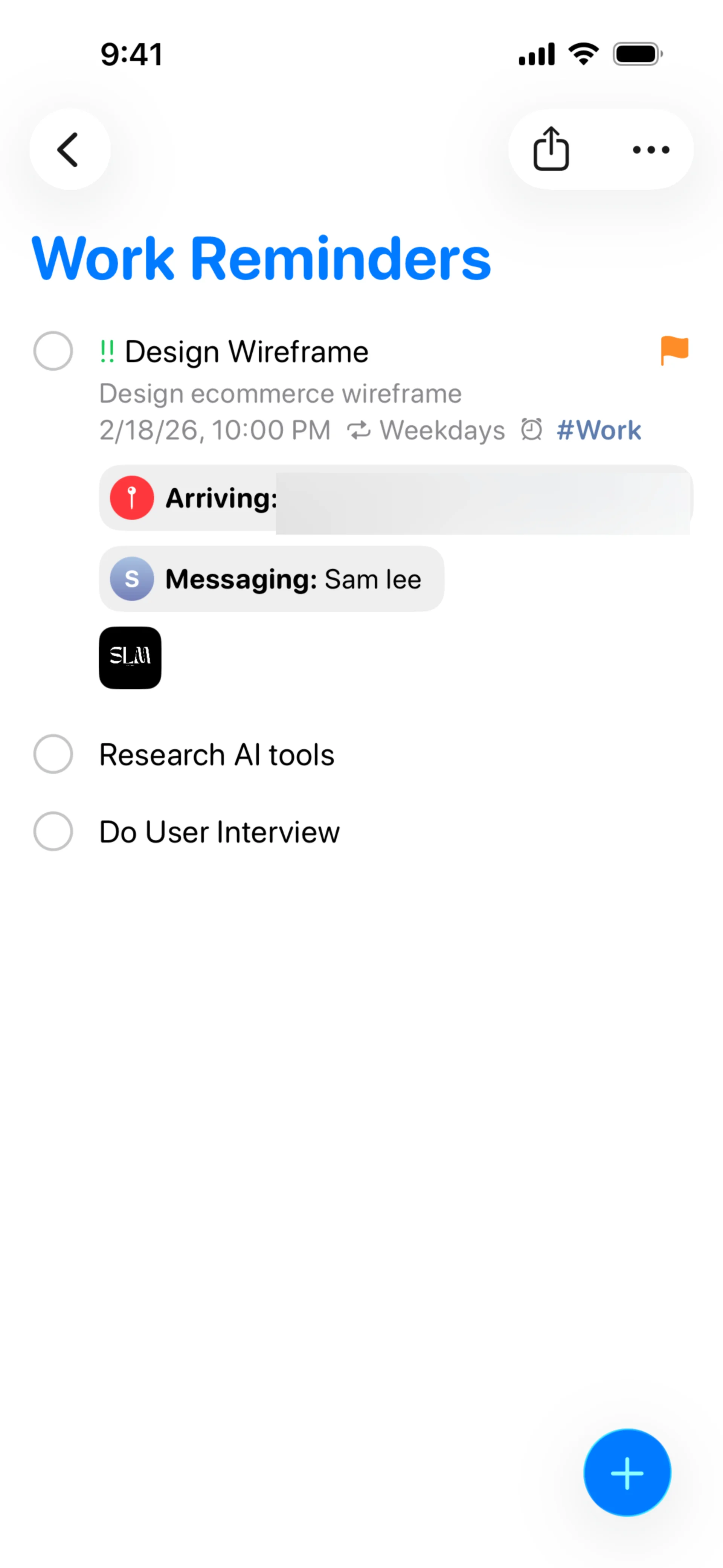Open the Arriving location chip
This screenshot has width=723, height=1568.
click(x=396, y=498)
